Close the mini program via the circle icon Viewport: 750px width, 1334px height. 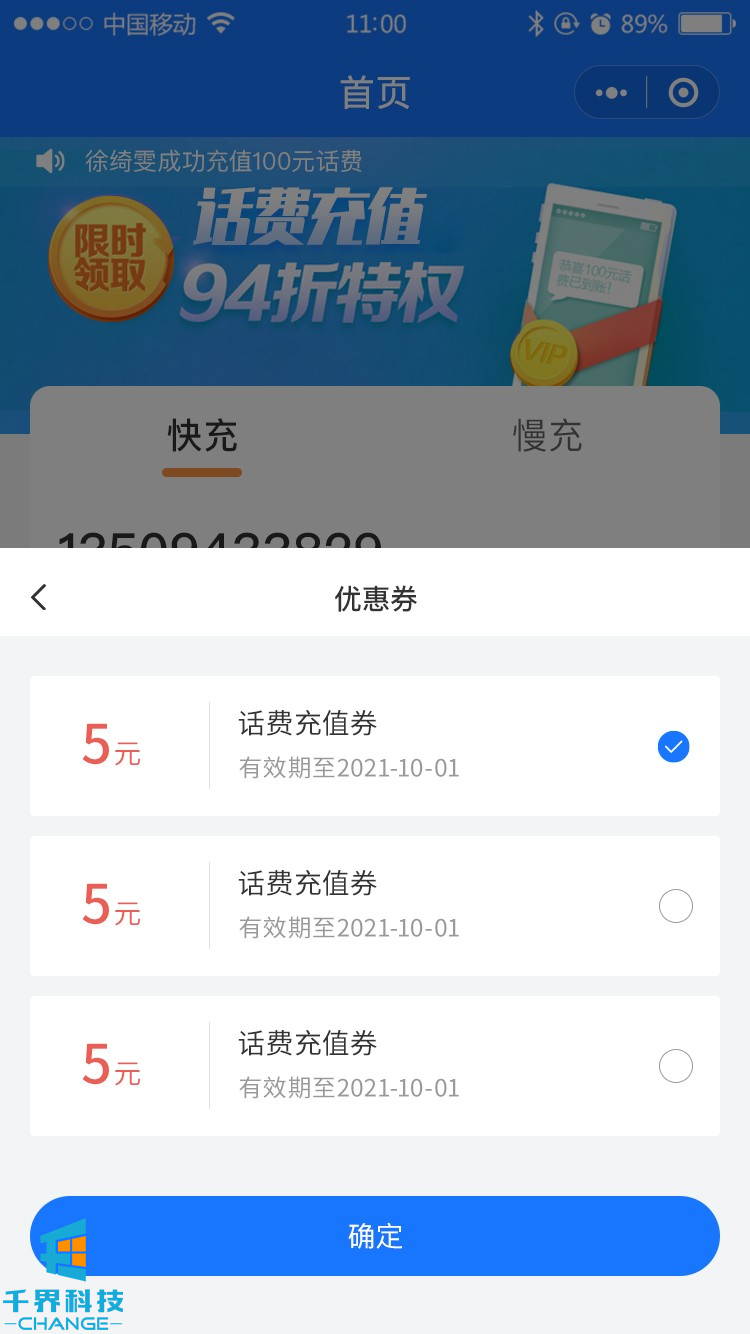click(x=683, y=93)
